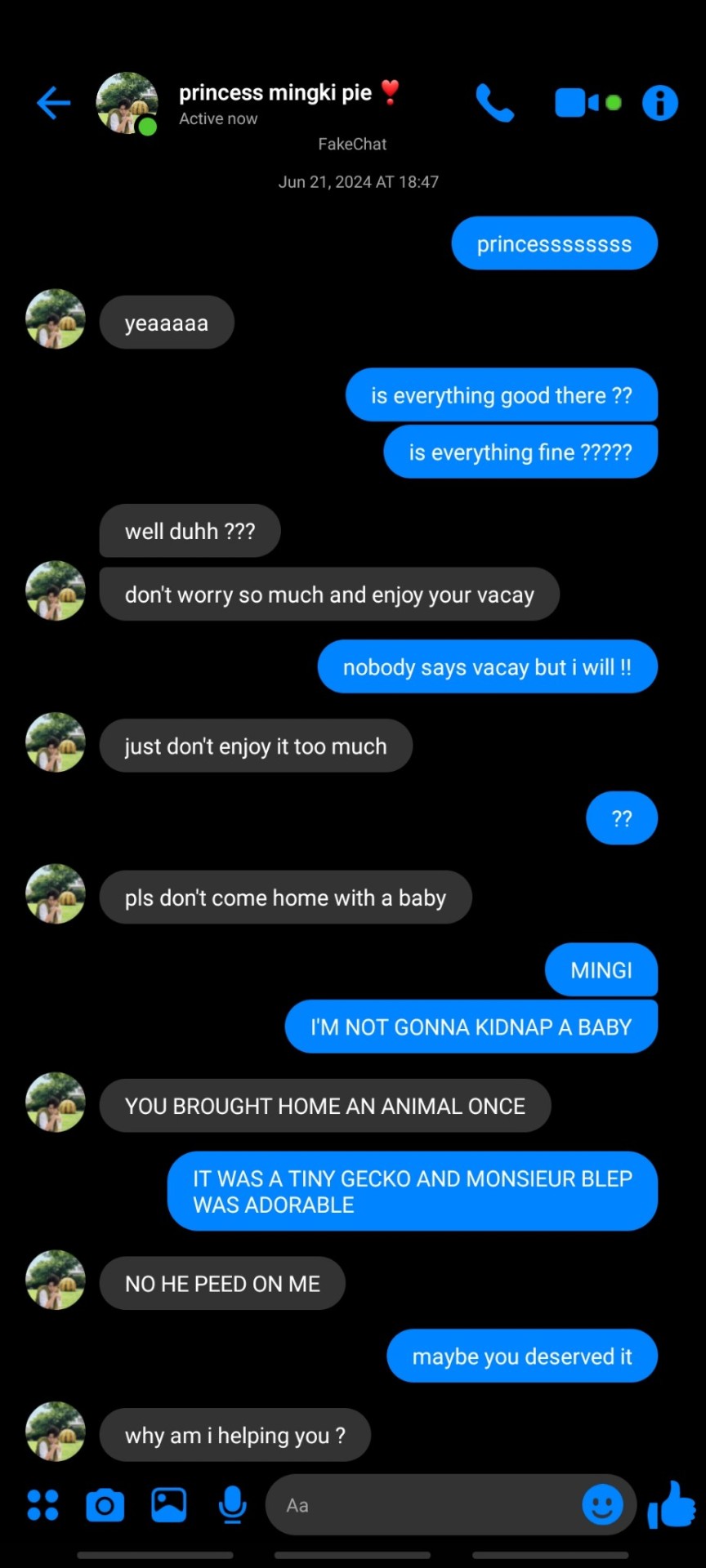Viewport: 706px width, 1568px height.
Task: Start a voice call with princess mingki pie
Action: click(494, 103)
